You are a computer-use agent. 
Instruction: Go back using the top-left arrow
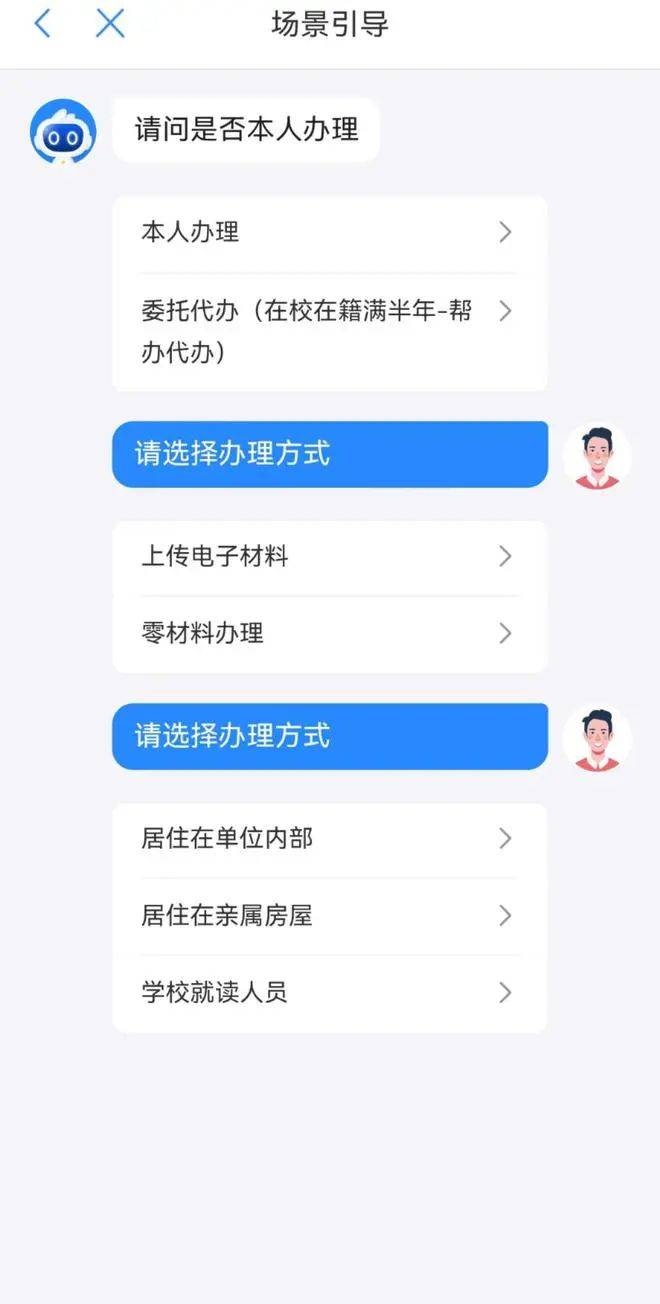tap(42, 24)
